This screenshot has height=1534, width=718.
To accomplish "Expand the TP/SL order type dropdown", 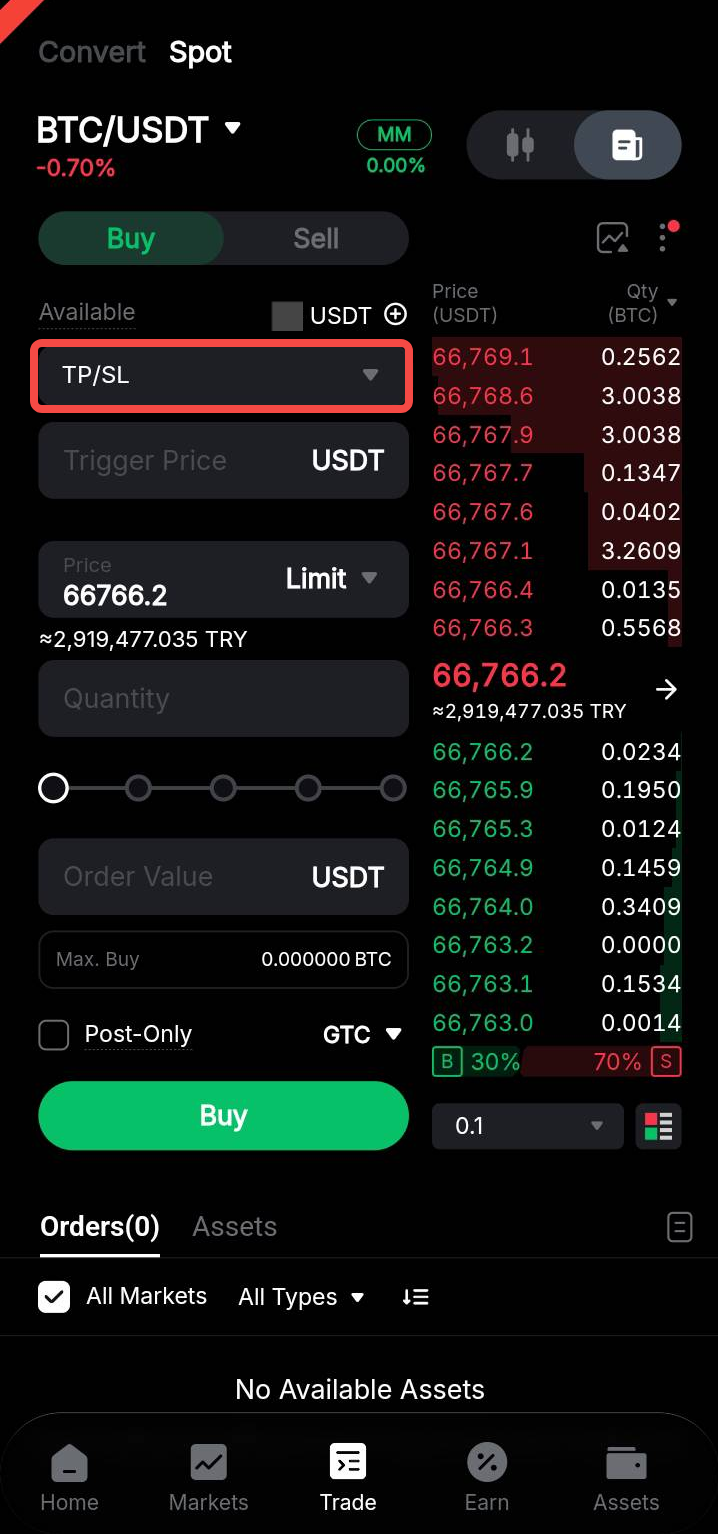I will (x=222, y=375).
